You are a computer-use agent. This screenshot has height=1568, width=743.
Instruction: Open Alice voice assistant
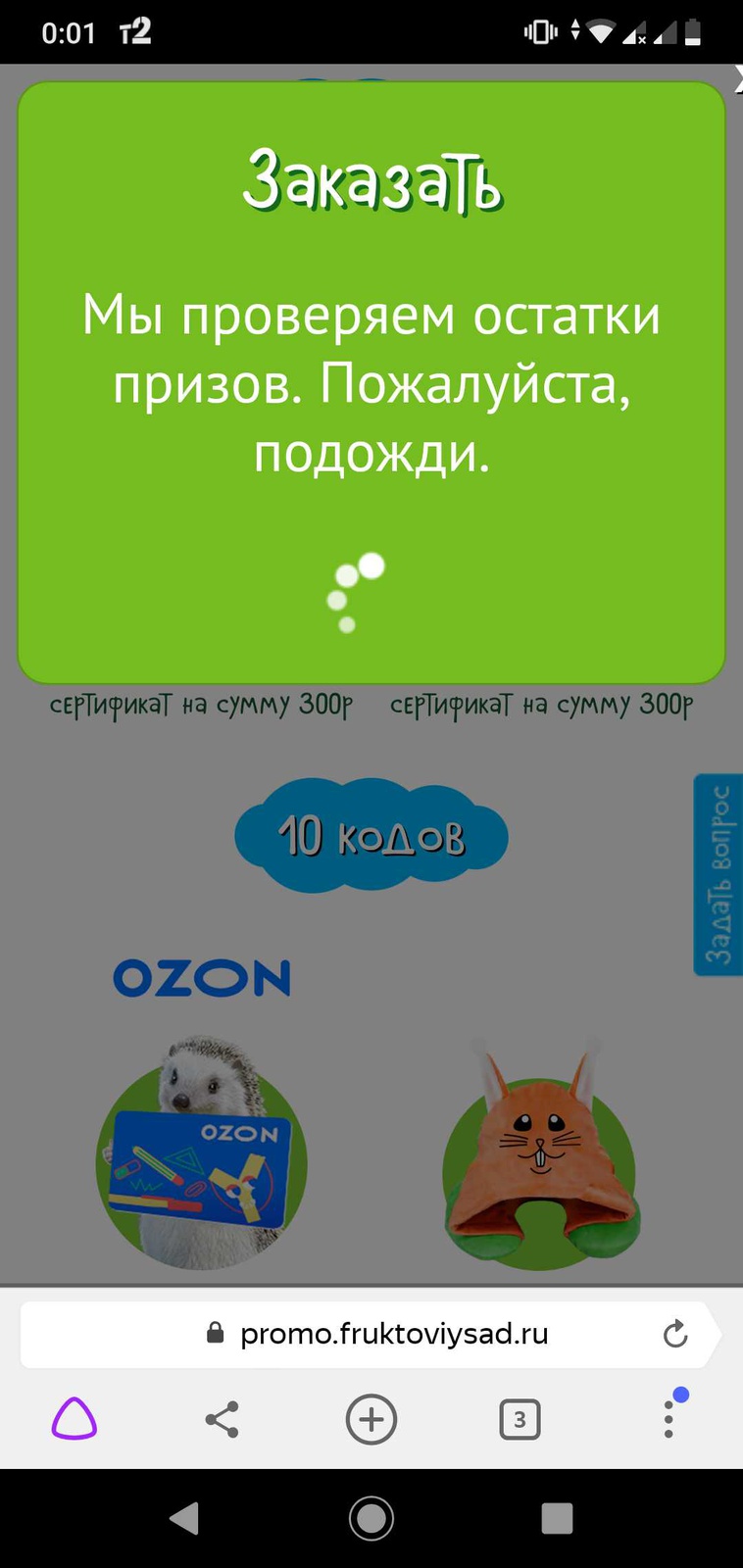click(x=74, y=1419)
